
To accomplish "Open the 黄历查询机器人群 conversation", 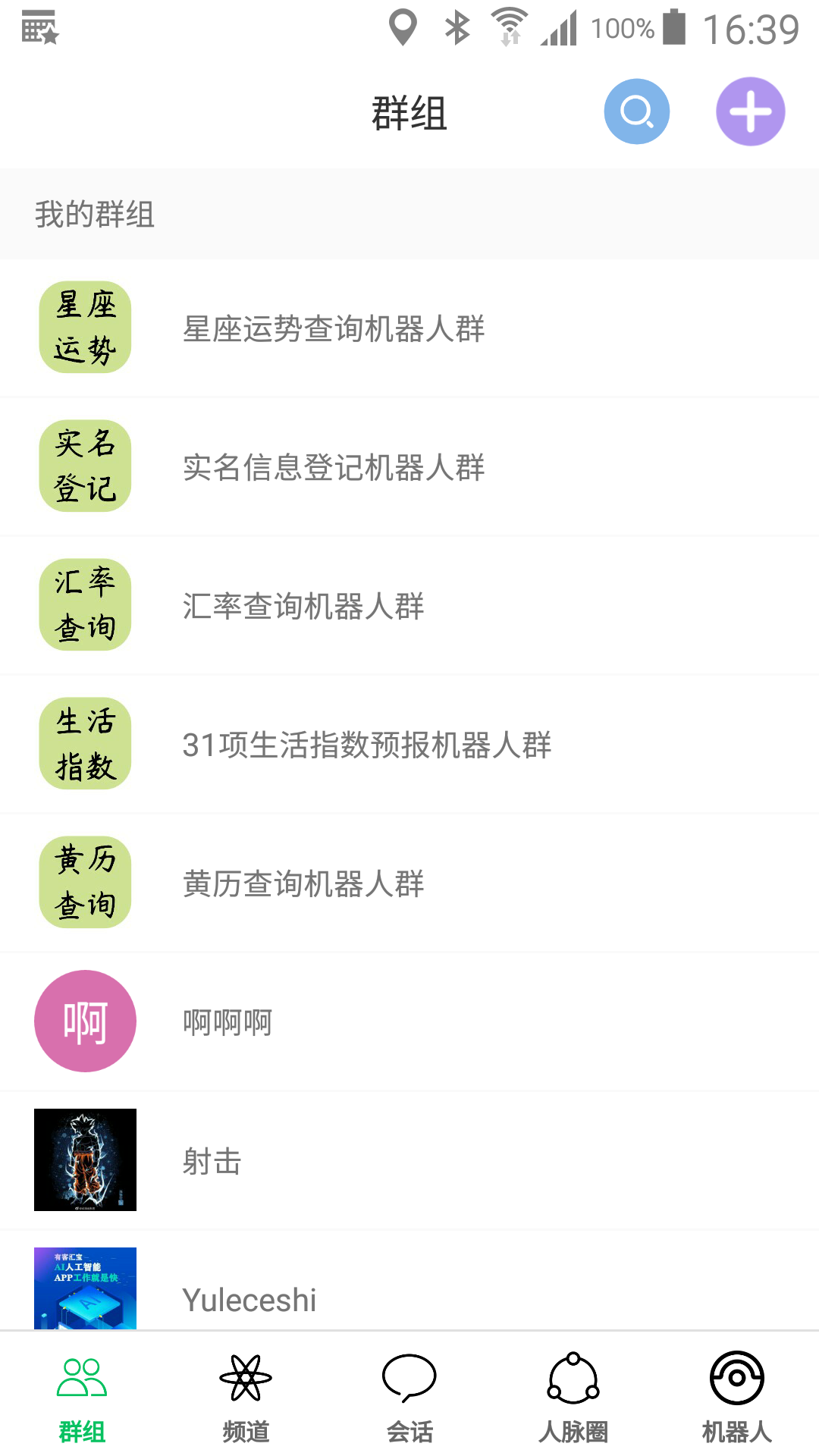I will click(x=303, y=885).
